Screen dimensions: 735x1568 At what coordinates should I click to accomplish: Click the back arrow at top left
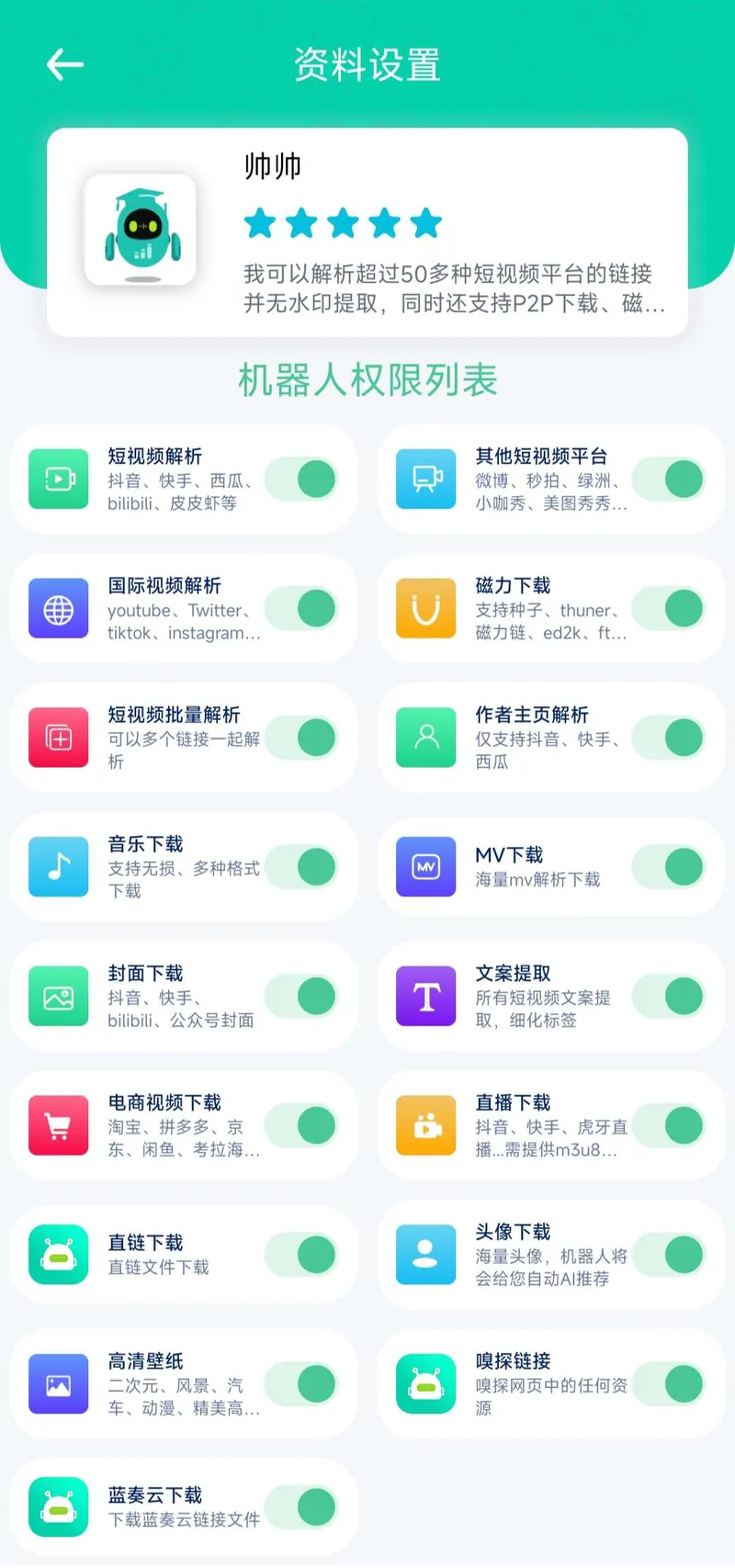click(x=62, y=64)
